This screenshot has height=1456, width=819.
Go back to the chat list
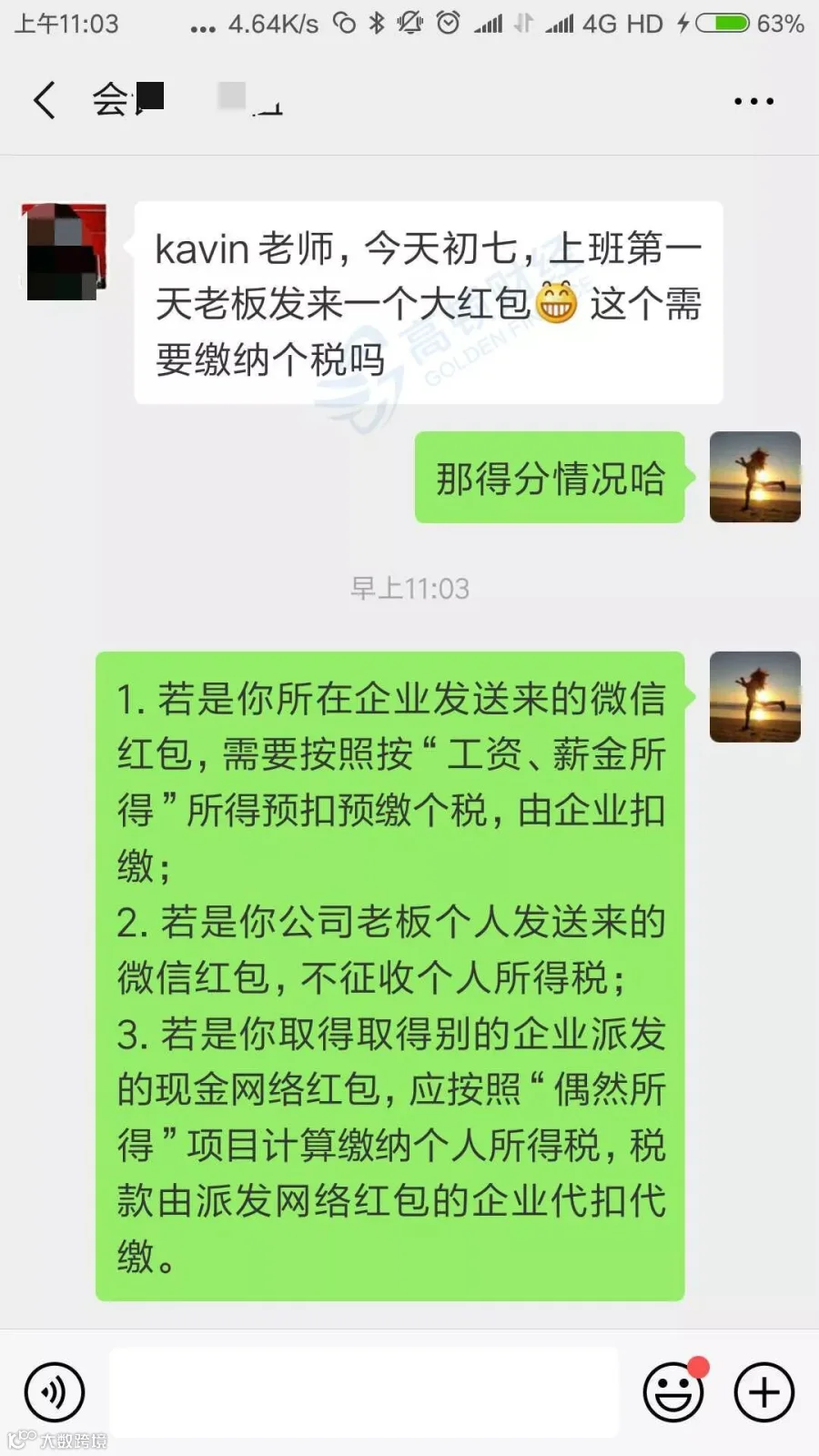[44, 100]
